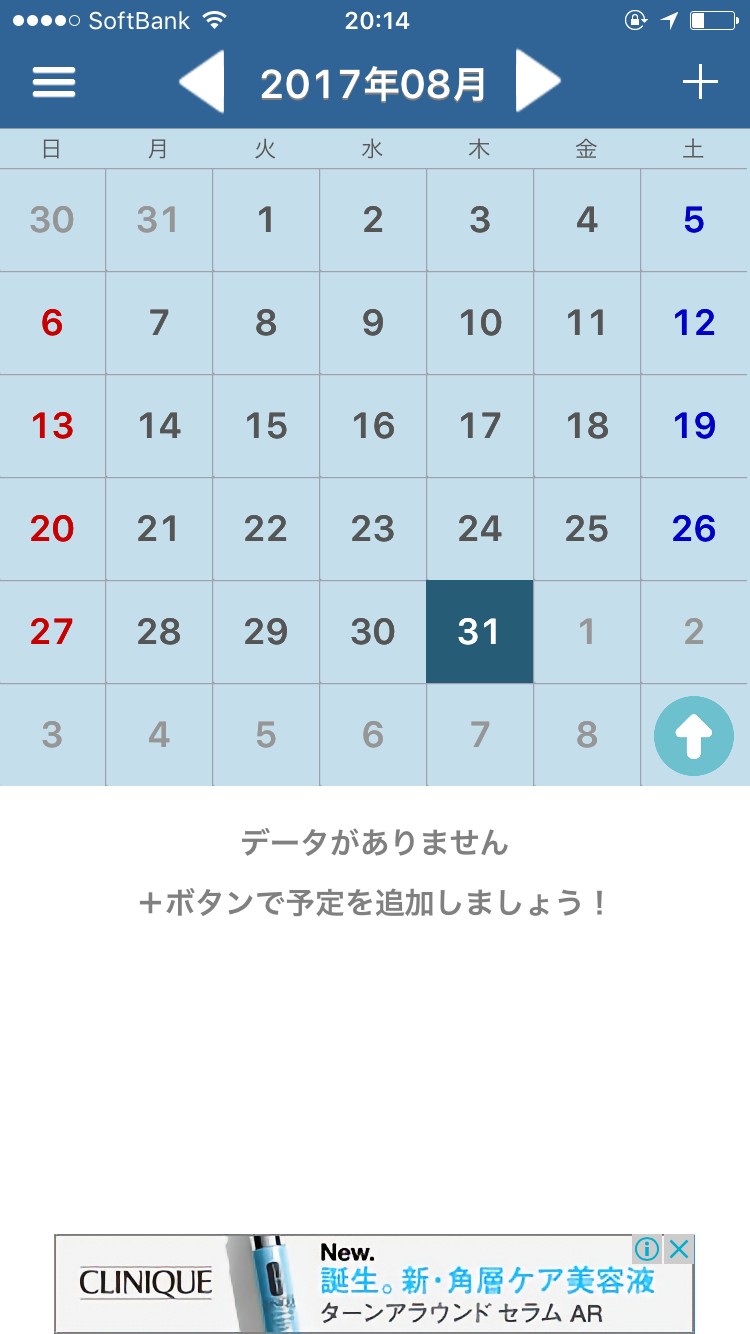Tap the highlighted date 31
This screenshot has width=750, height=1334.
480,632
